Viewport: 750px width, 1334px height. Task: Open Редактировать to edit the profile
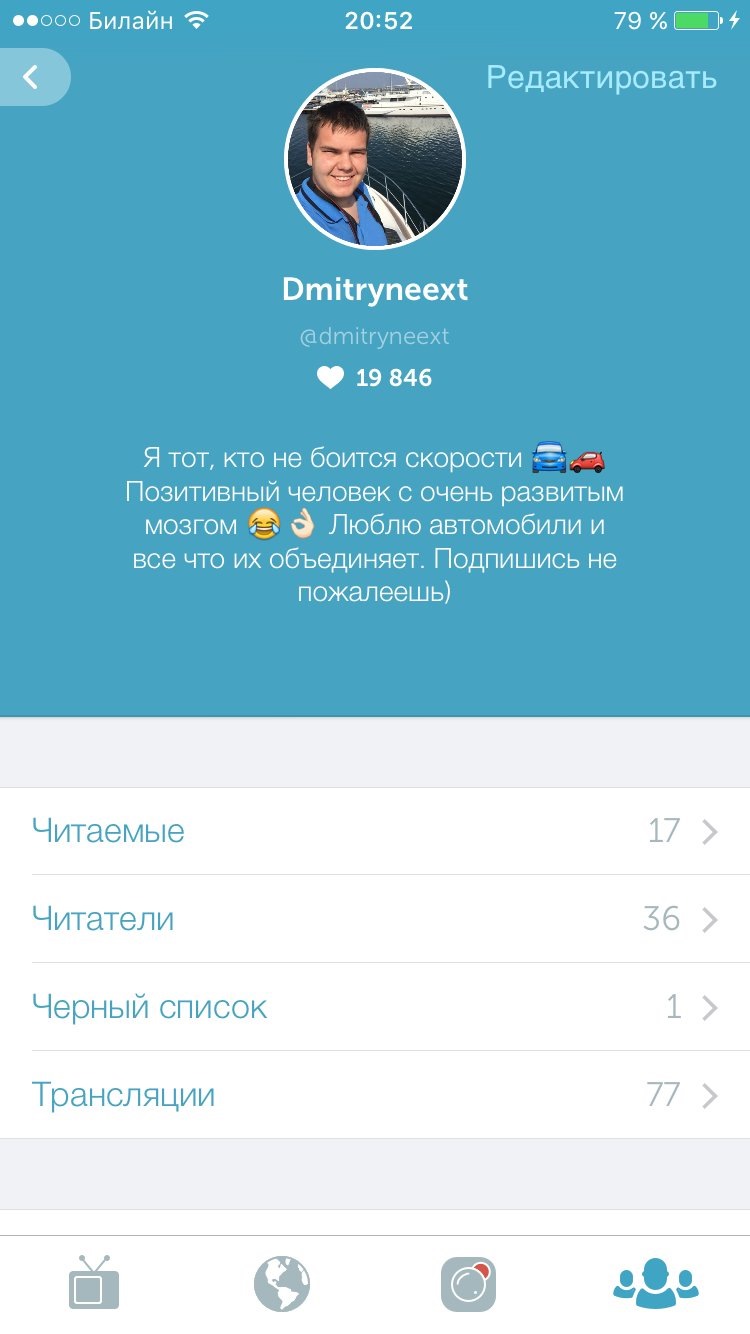click(x=601, y=76)
